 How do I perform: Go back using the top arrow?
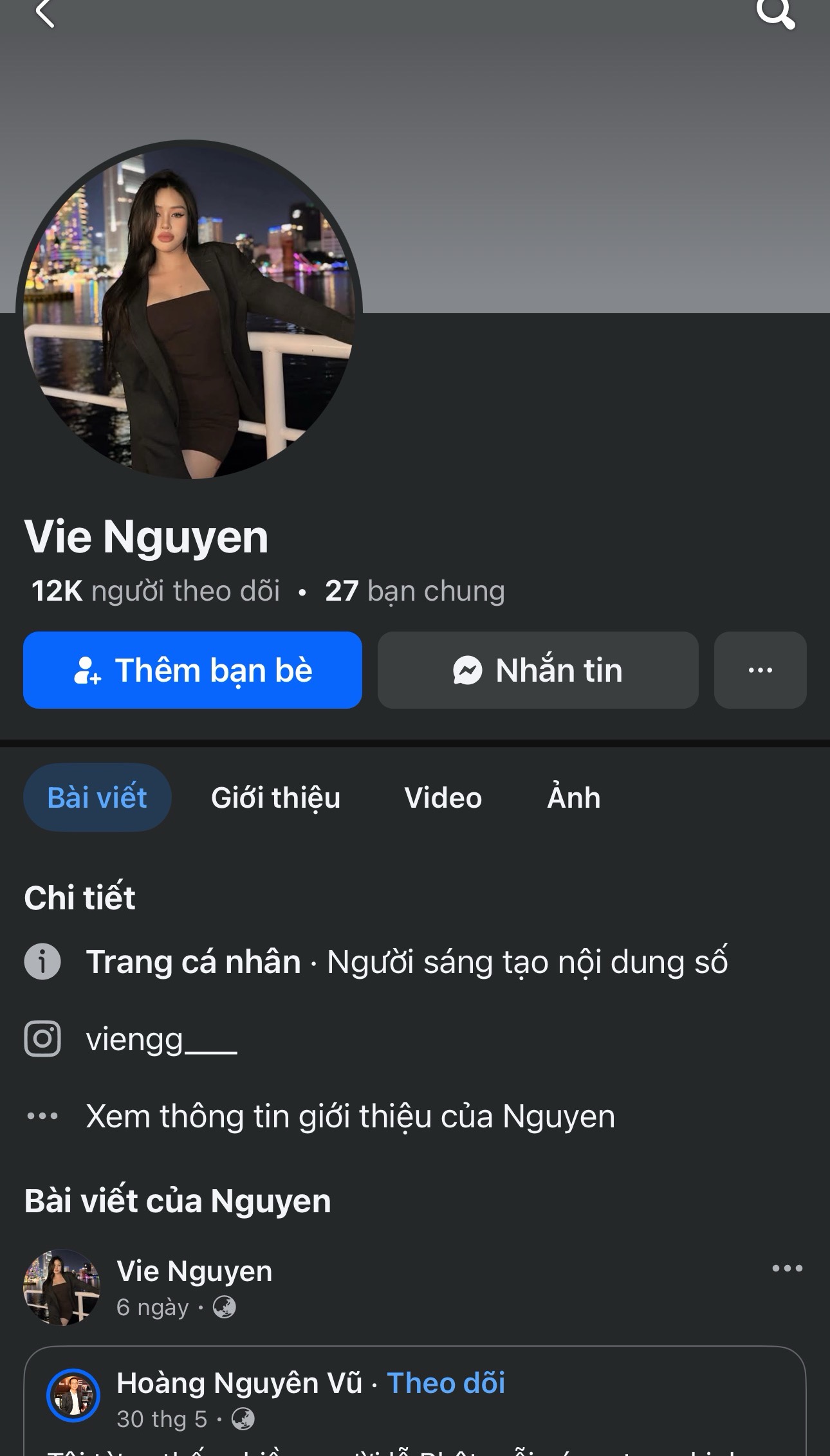pos(44,13)
